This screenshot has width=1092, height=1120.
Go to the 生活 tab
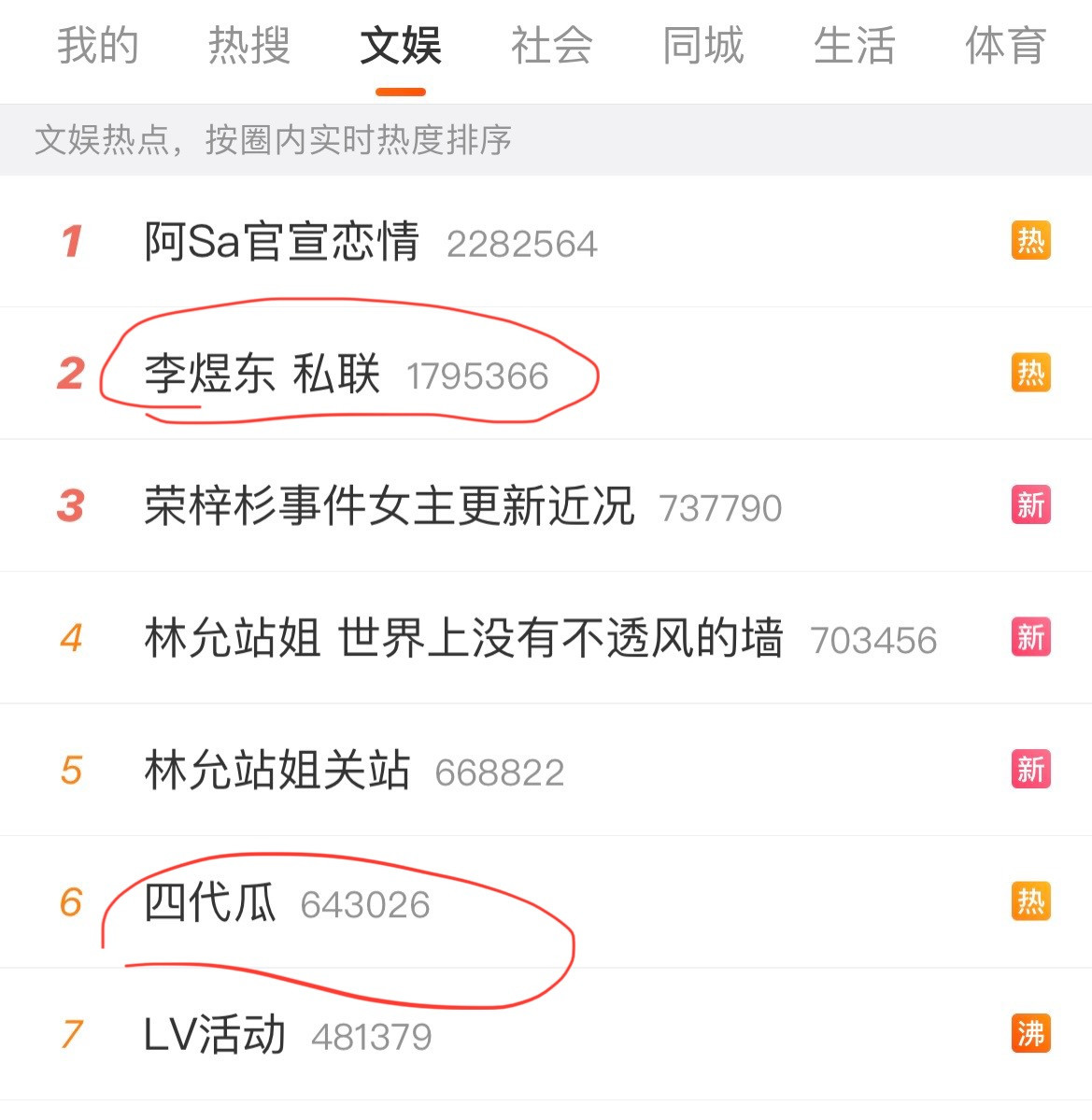click(x=854, y=46)
